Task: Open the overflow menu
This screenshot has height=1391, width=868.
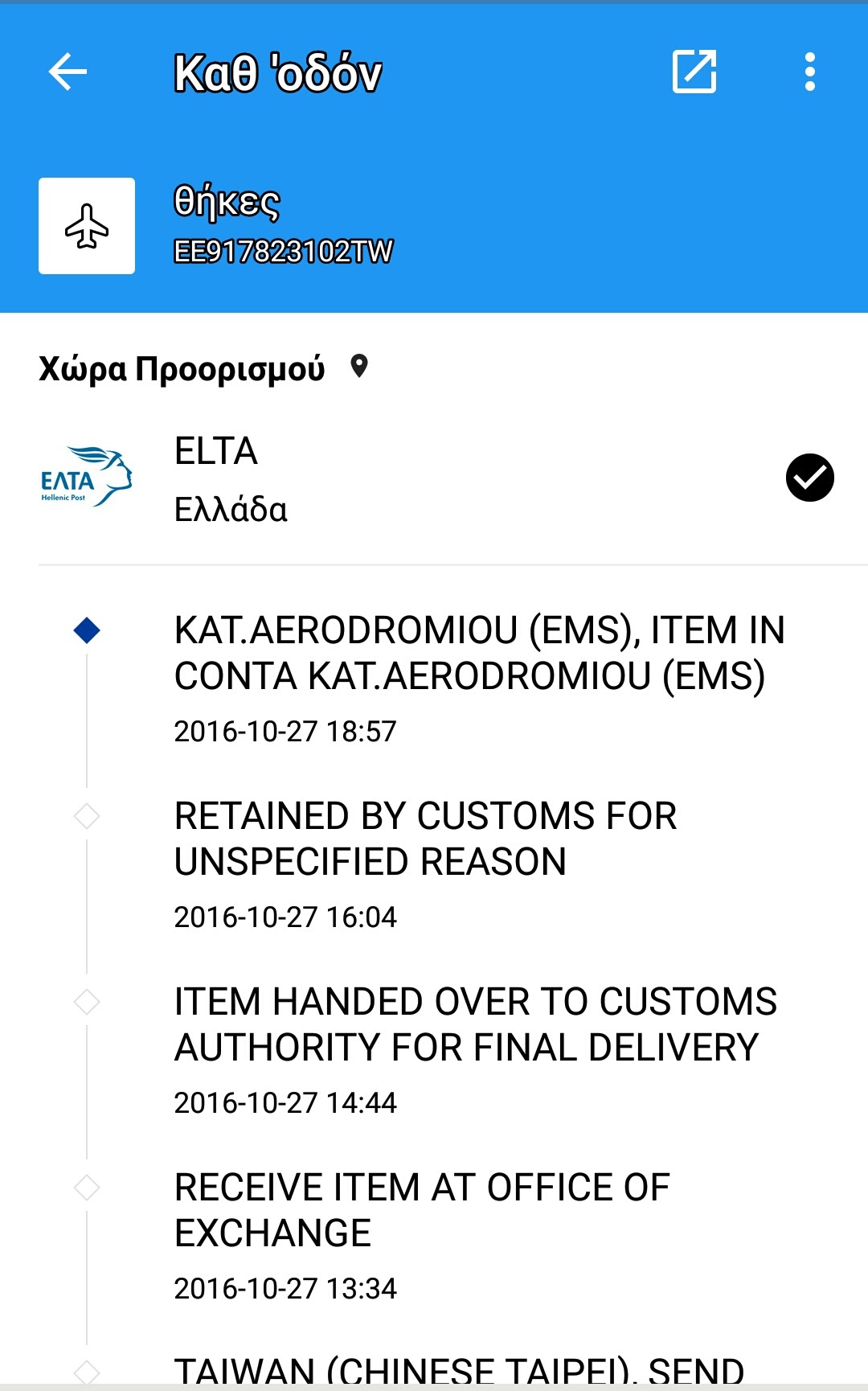Action: [809, 72]
